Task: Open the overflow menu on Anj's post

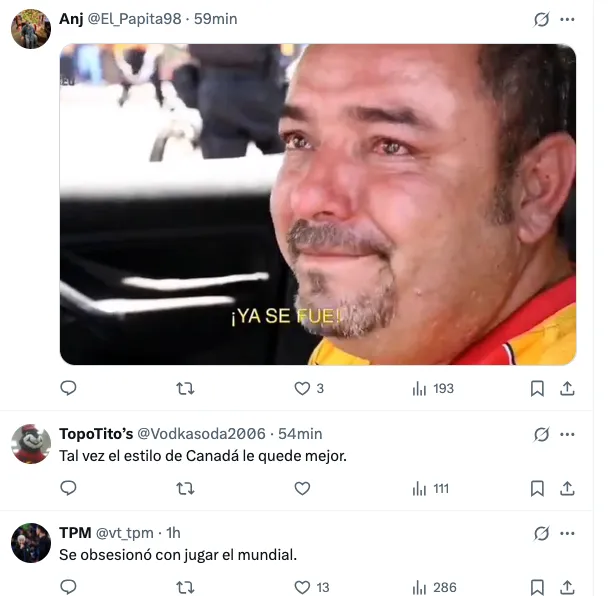Action: [567, 19]
